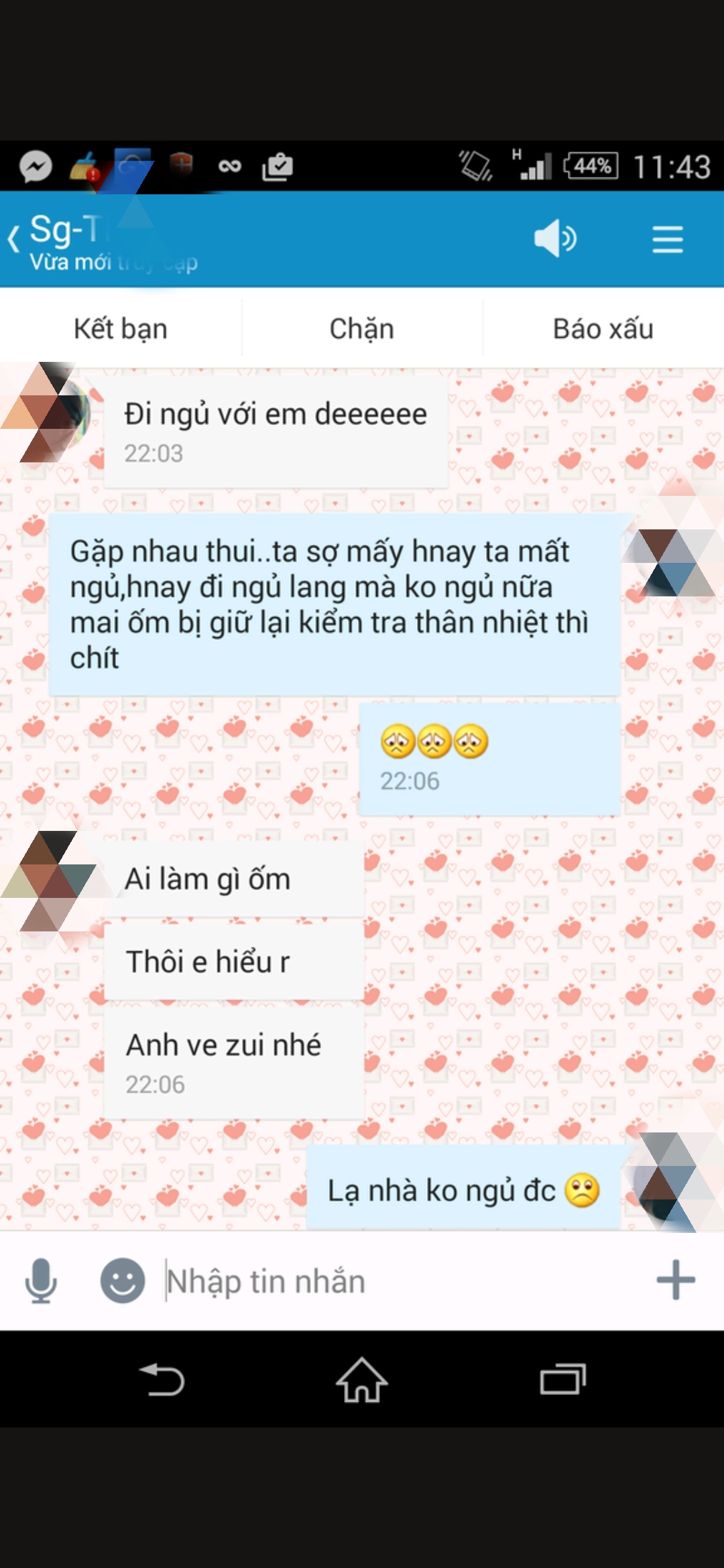Record a voice message with microphone

click(41, 1281)
